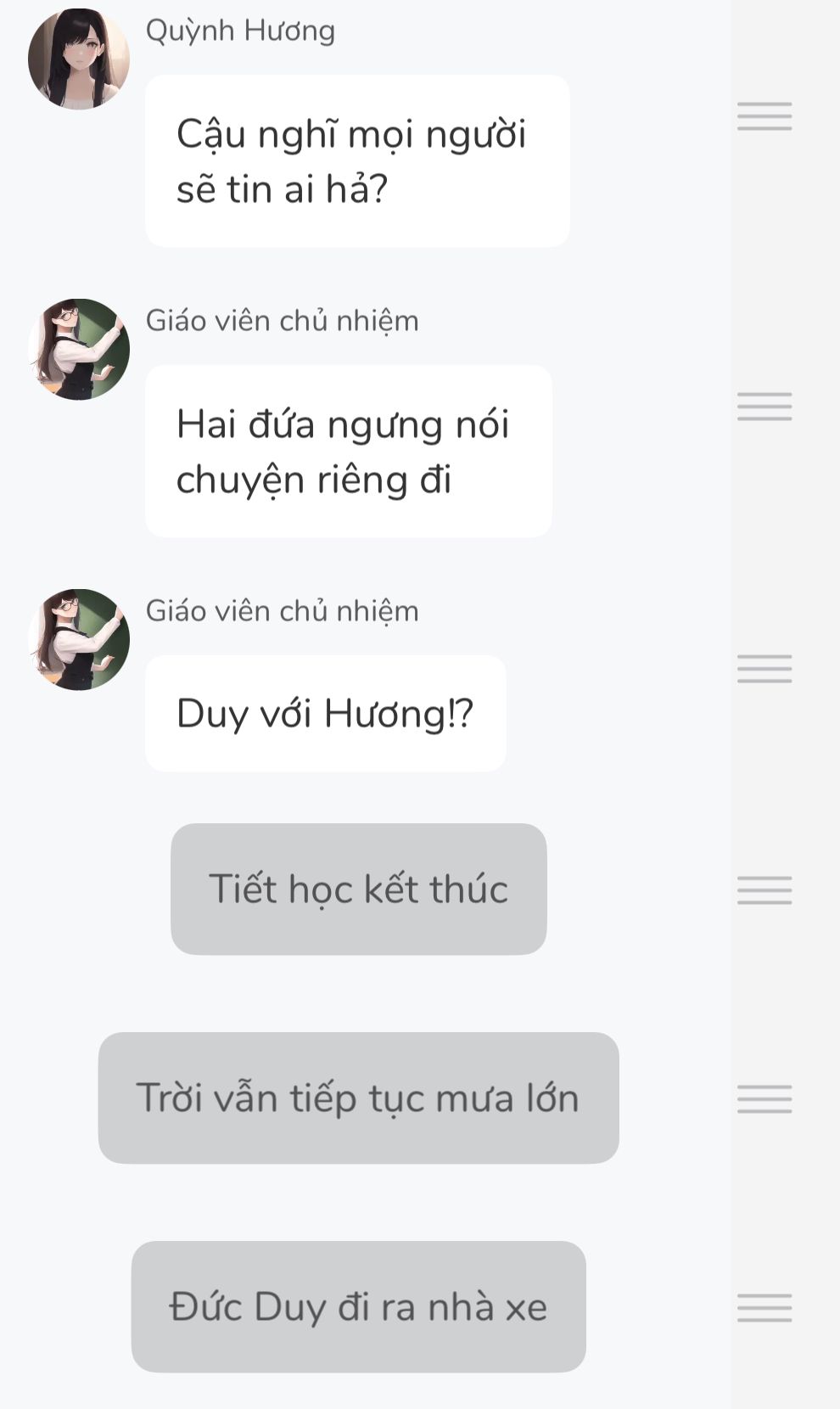Select the "Duy với Hương!?" message bubble
Viewport: 840px width, 1409px height.
325,713
